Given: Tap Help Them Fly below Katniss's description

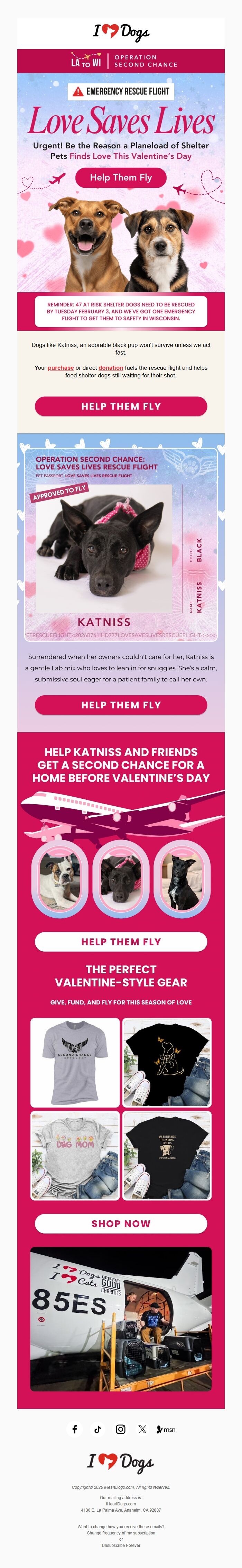Looking at the screenshot, I should pyautogui.click(x=120, y=705).
